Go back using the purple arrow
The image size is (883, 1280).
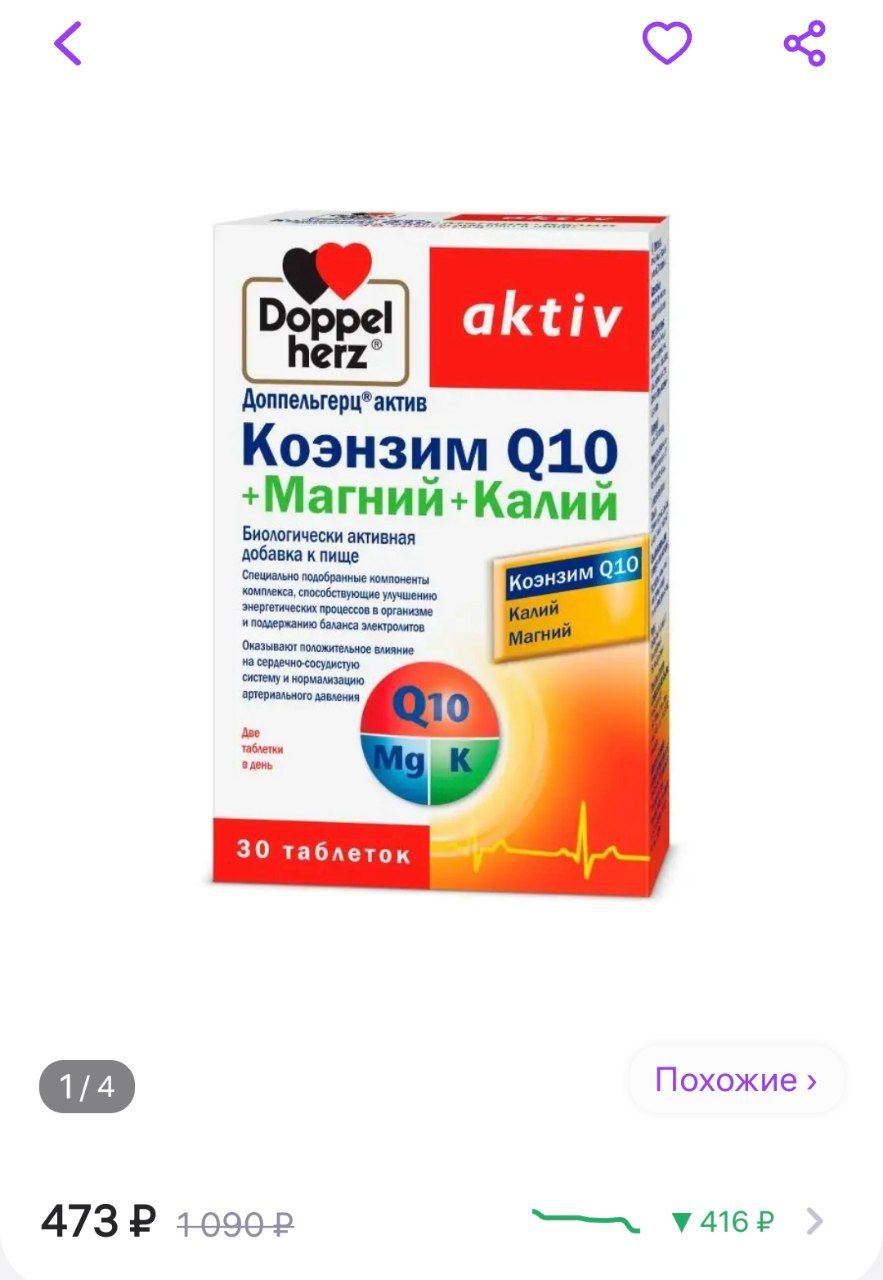[68, 44]
